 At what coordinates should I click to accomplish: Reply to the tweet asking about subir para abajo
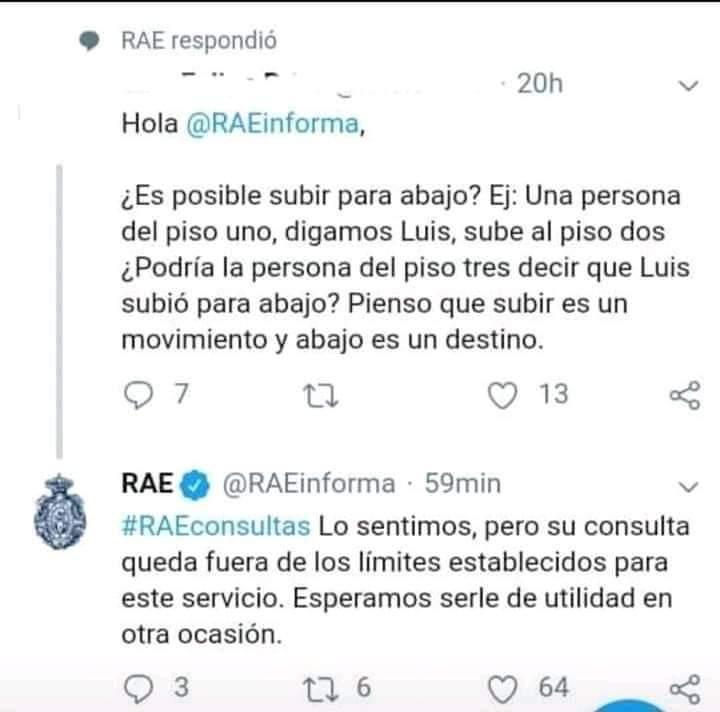coord(135,396)
